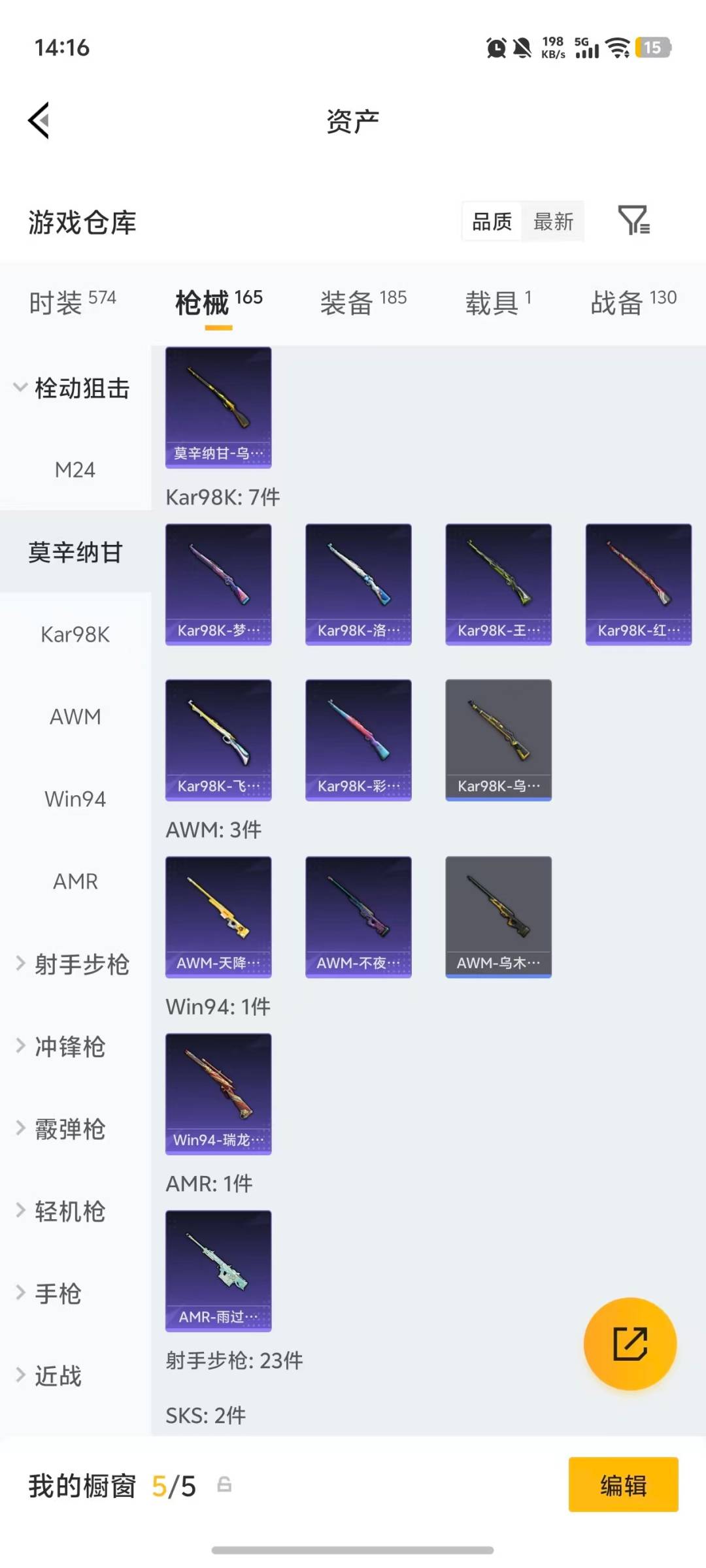Switch sorting to 最新
The width and height of the screenshot is (706, 1568).
[x=553, y=221]
